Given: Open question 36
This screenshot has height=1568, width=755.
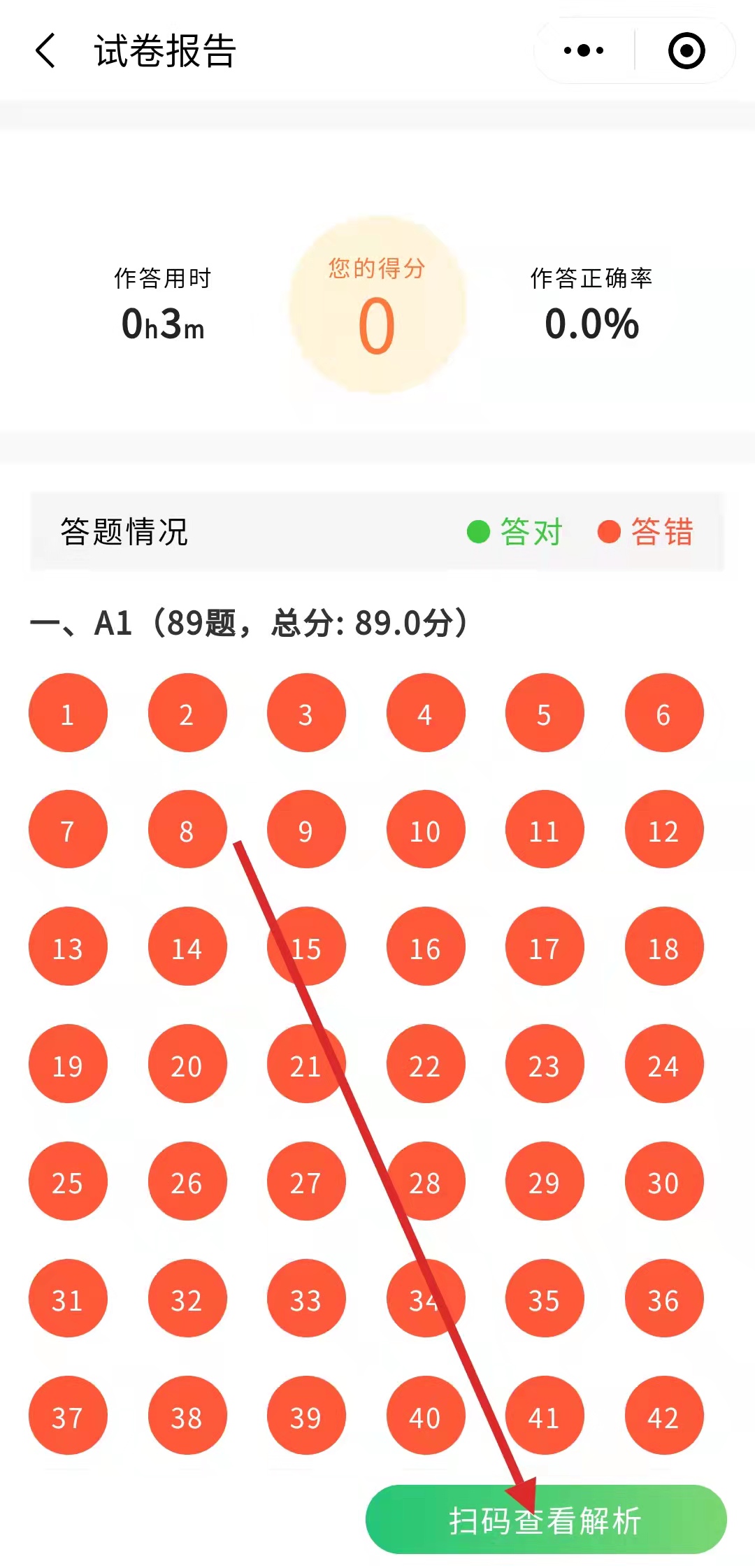Looking at the screenshot, I should (x=663, y=1298).
